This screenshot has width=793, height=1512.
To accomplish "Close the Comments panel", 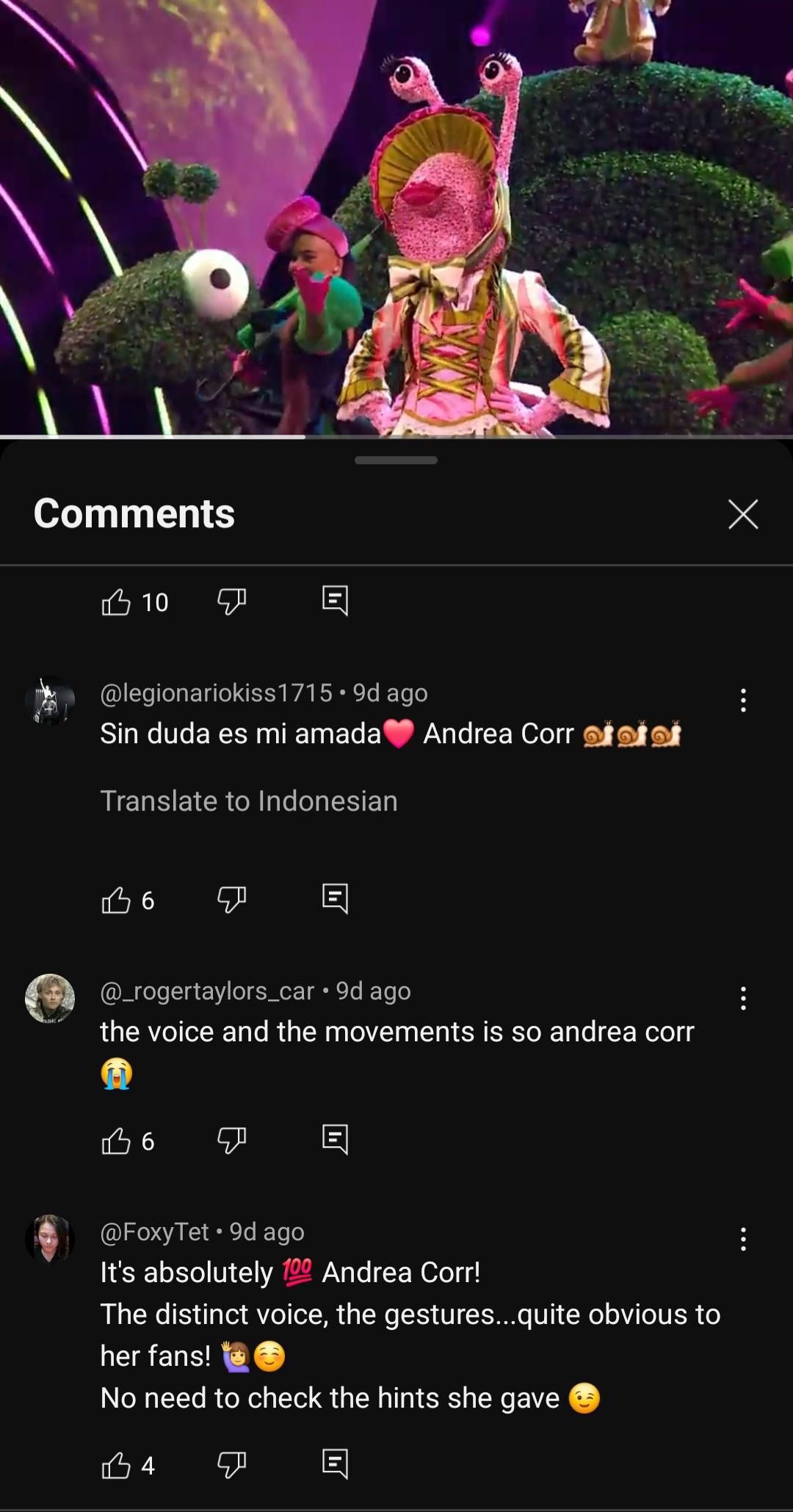I will pyautogui.click(x=743, y=514).
